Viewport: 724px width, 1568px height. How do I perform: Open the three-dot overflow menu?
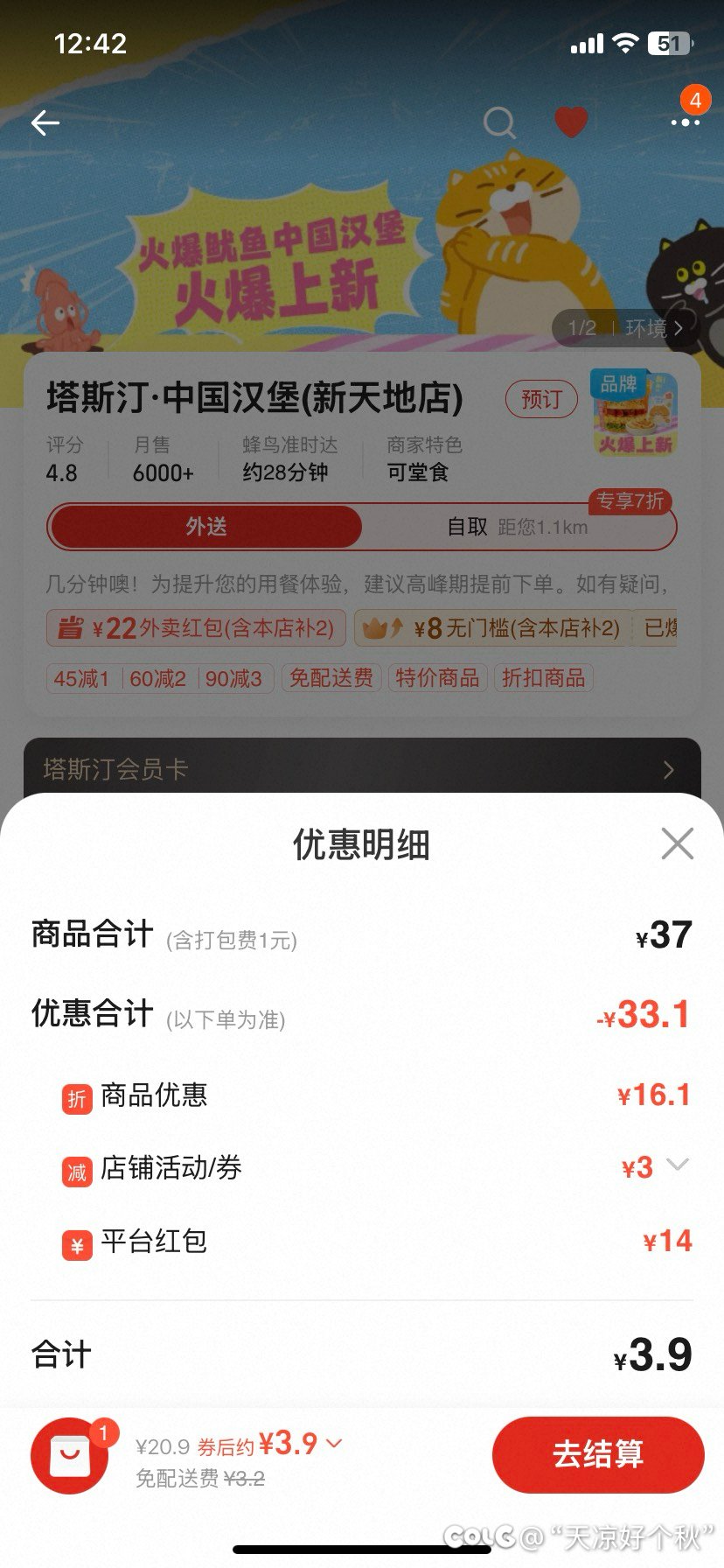[685, 122]
